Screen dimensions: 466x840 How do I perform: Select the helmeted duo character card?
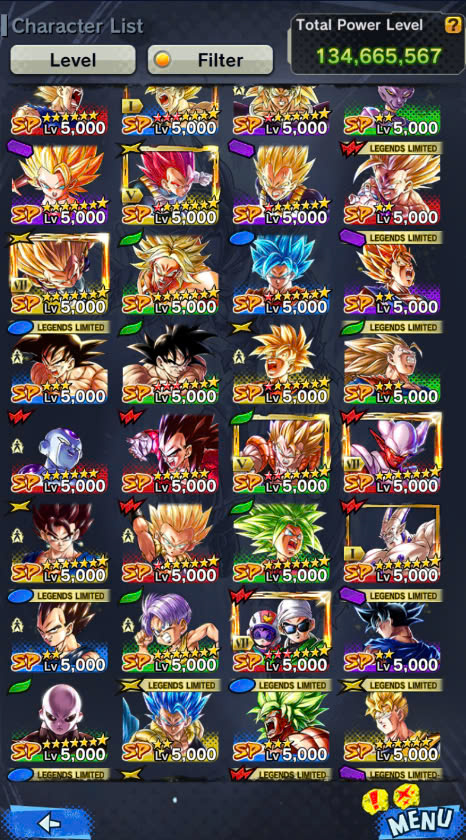[x=281, y=632]
